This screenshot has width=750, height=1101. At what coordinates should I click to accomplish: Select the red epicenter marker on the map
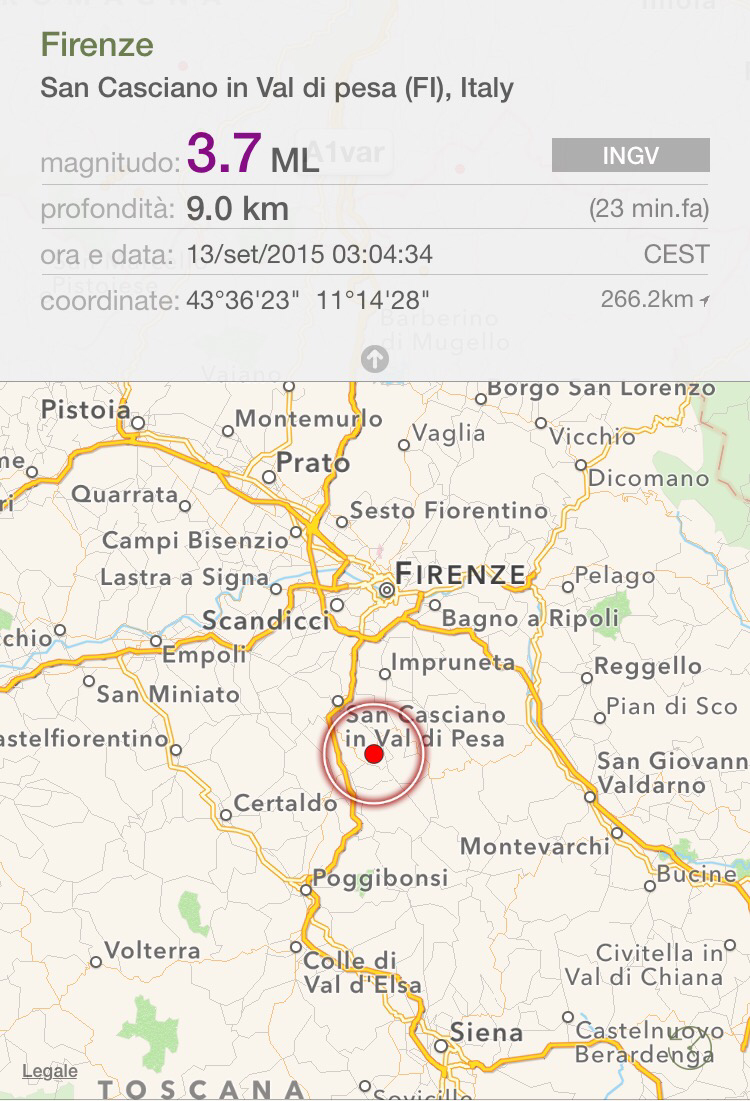click(374, 754)
